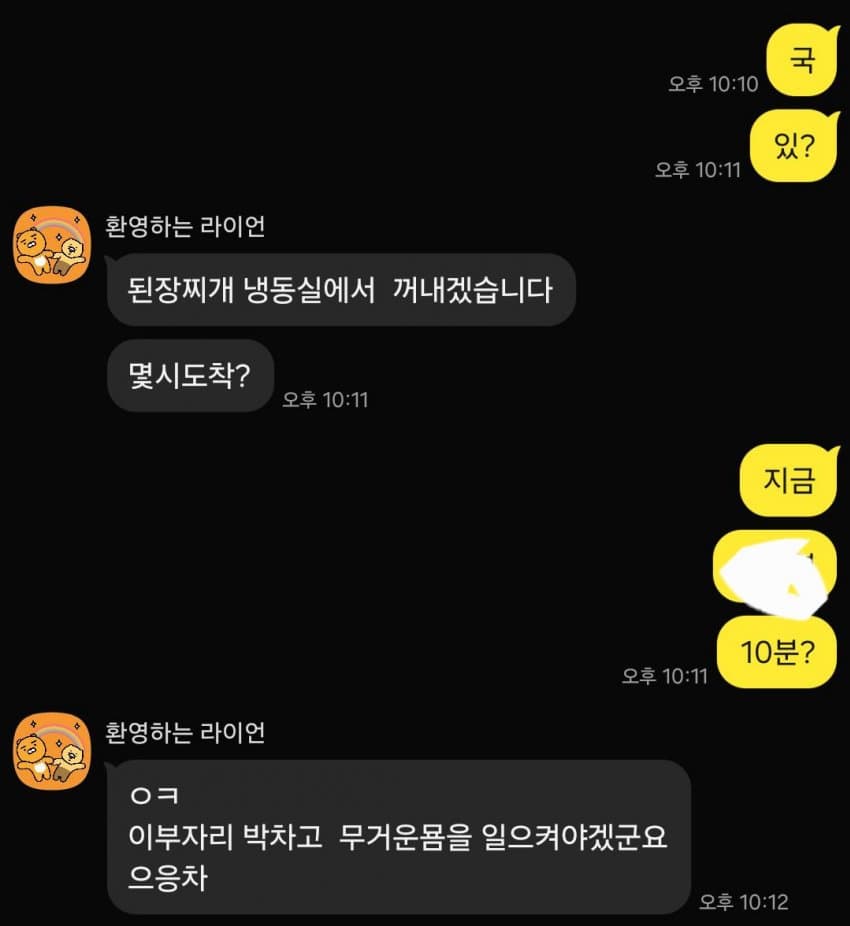
Task: Open Ryan's profile picture beside the ㅇㅋ message
Action: click(x=52, y=751)
